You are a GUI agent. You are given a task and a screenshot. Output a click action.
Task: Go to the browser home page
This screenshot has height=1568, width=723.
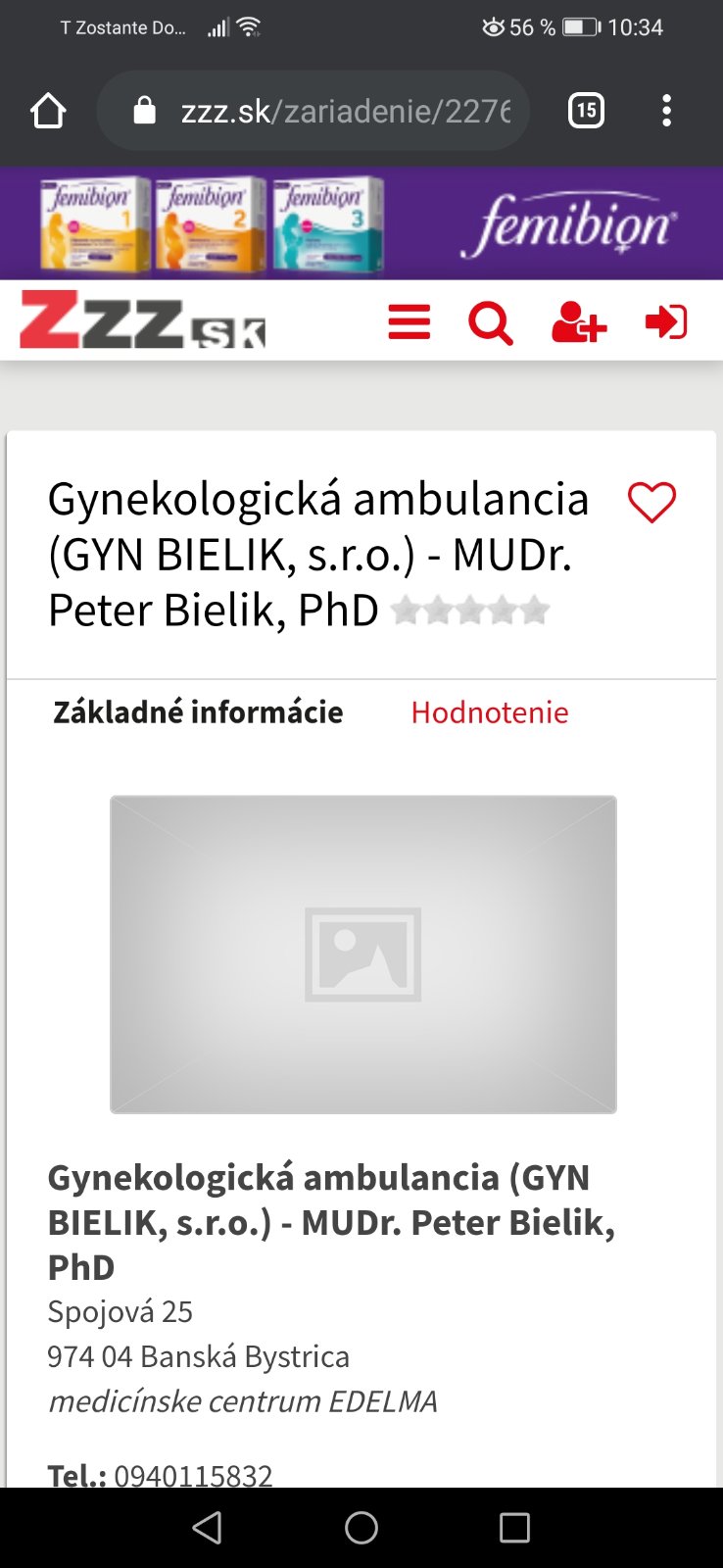coord(48,111)
